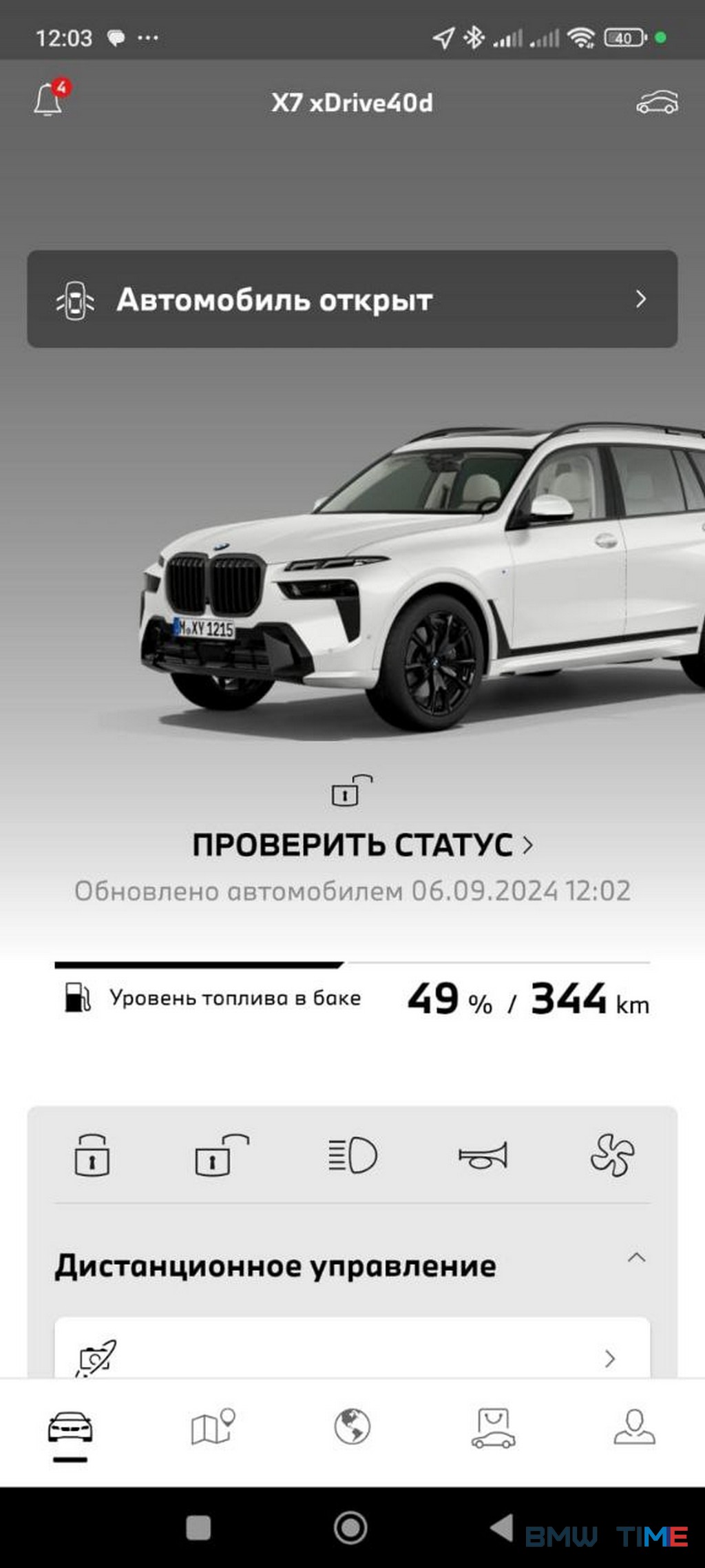The height and width of the screenshot is (1568, 705).
Task: Tap the system home button
Action: 350,1527
